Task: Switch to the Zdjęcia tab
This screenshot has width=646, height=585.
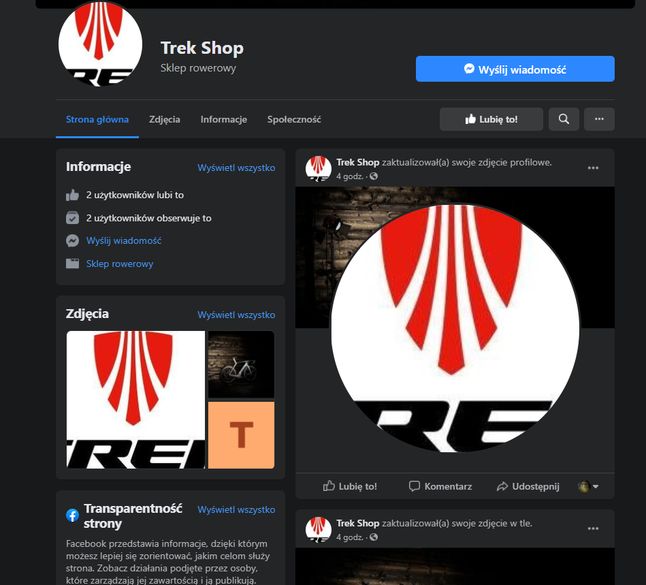Action: 164,119
